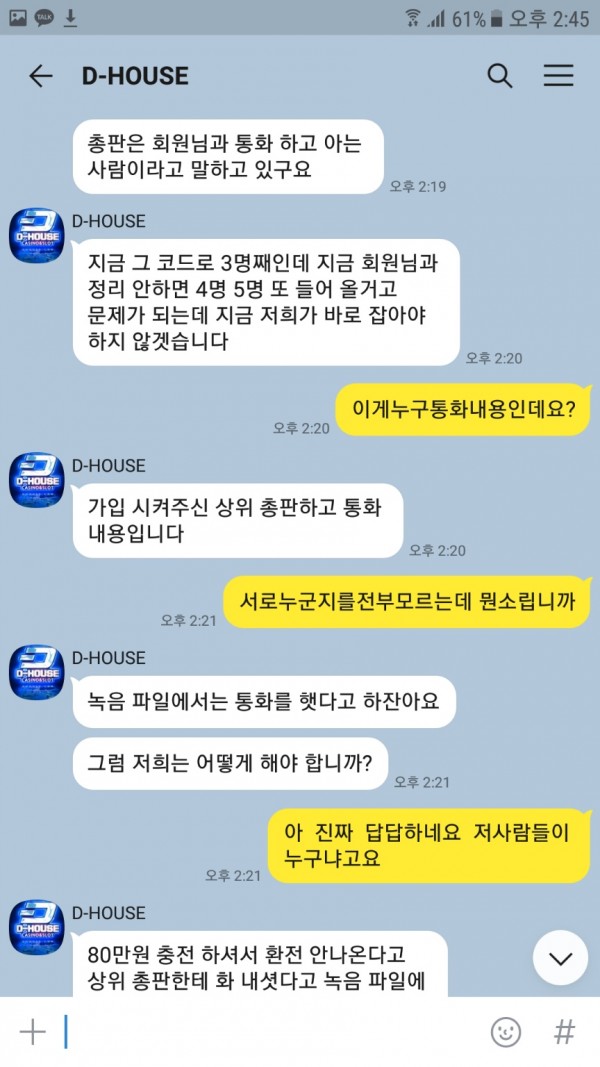Viewport: 600px width, 1067px height.
Task: Tap the hashtag search icon
Action: pyautogui.click(x=565, y=1032)
